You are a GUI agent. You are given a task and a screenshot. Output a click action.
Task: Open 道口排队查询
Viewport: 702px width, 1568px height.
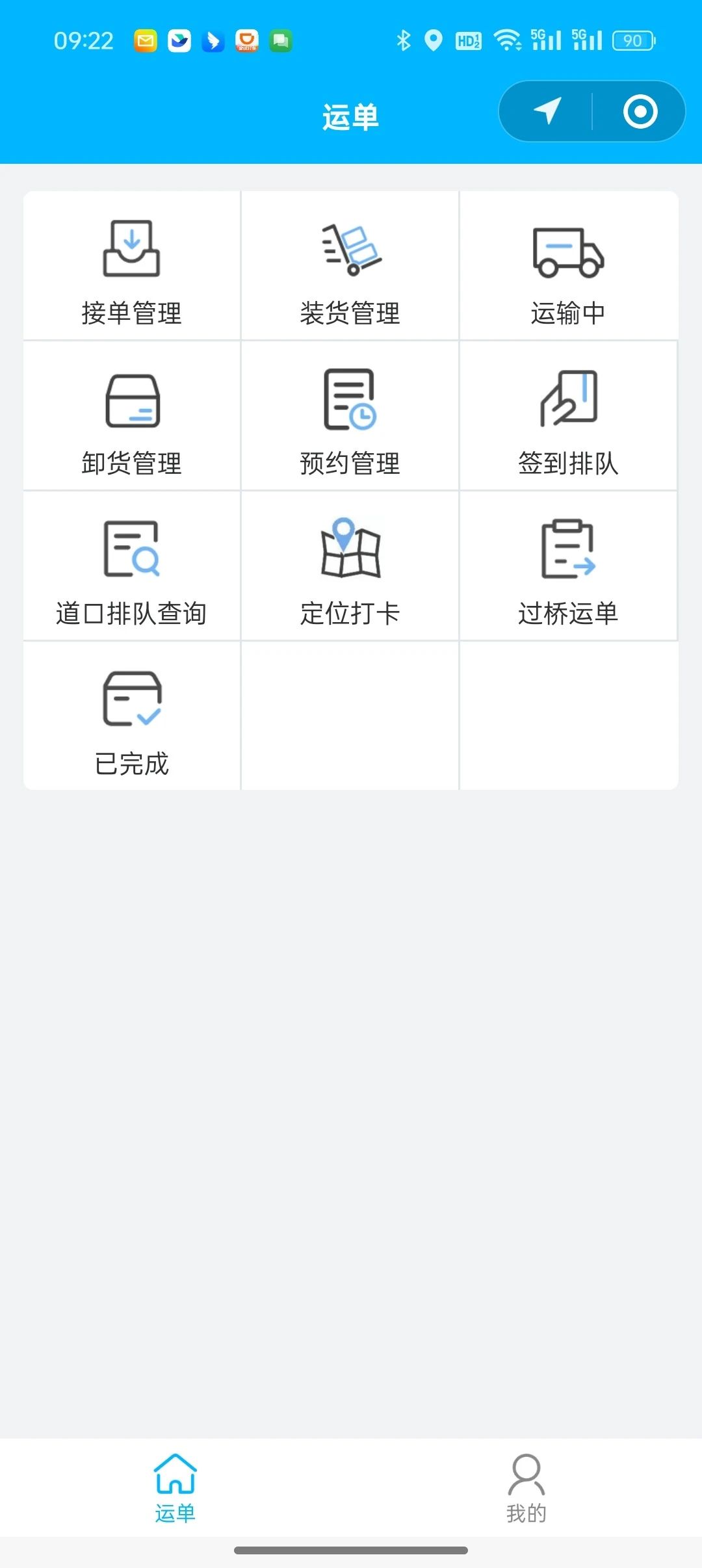132,566
